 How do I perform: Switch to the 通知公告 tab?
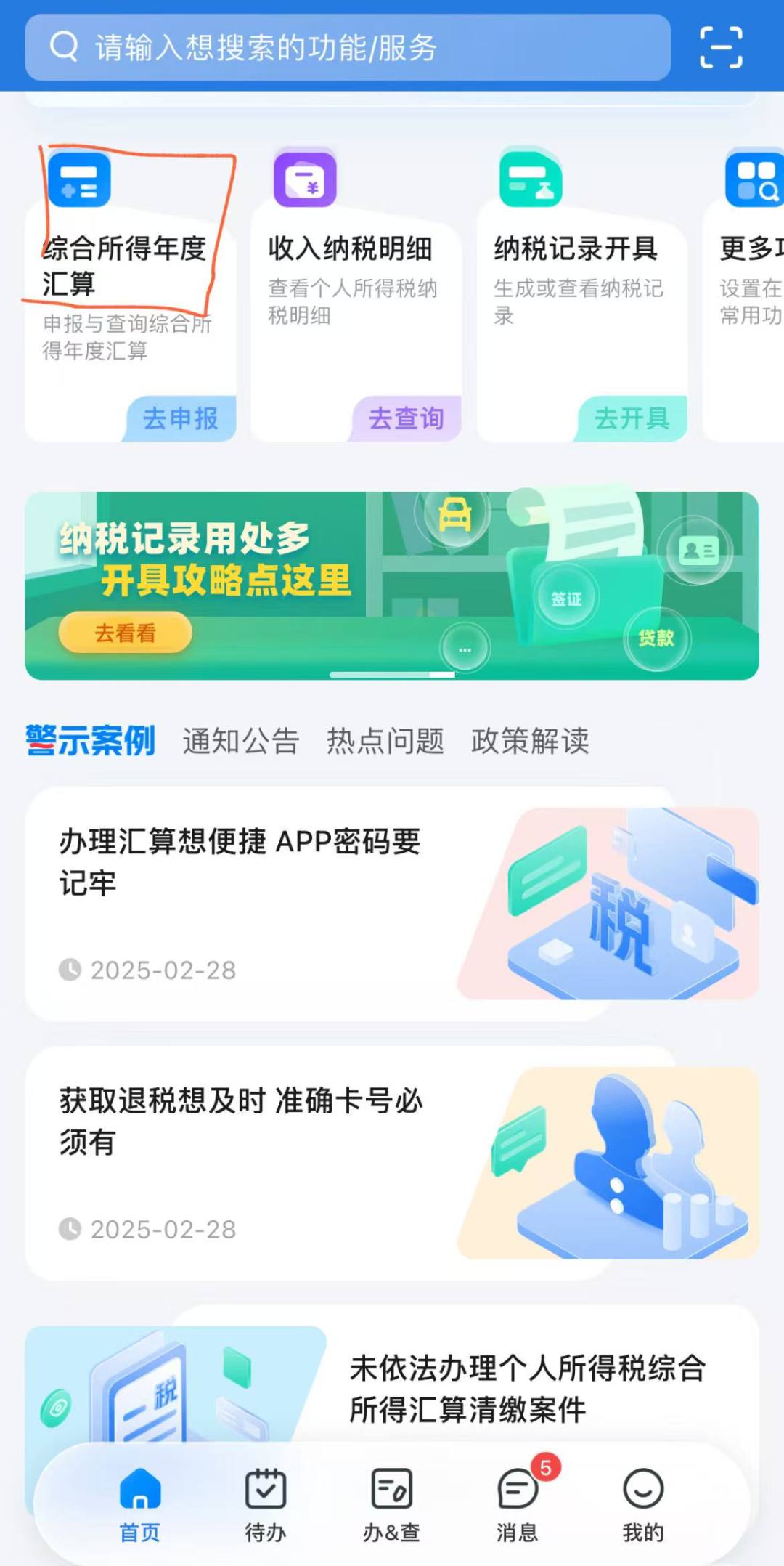pos(240,741)
